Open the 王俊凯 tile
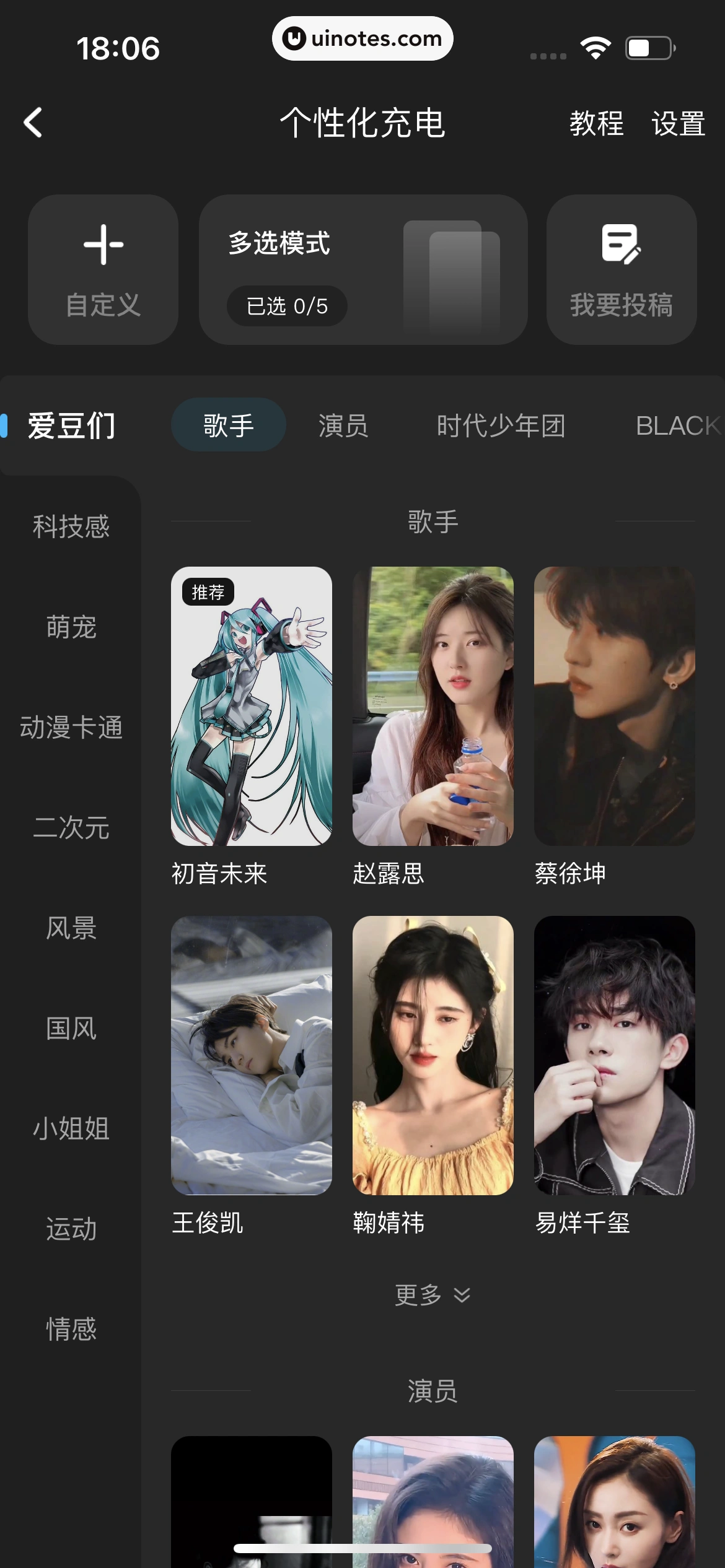 coord(251,1055)
